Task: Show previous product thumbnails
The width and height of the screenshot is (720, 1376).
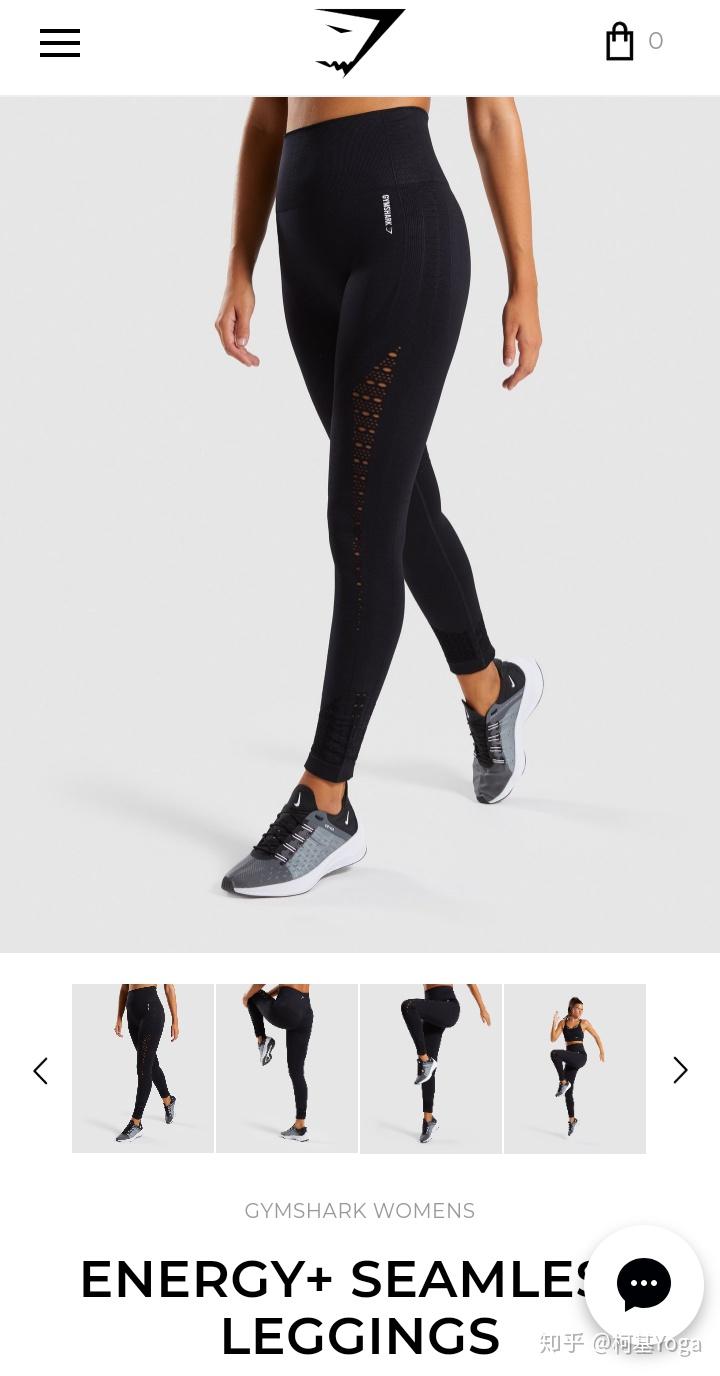Action: click(40, 1071)
